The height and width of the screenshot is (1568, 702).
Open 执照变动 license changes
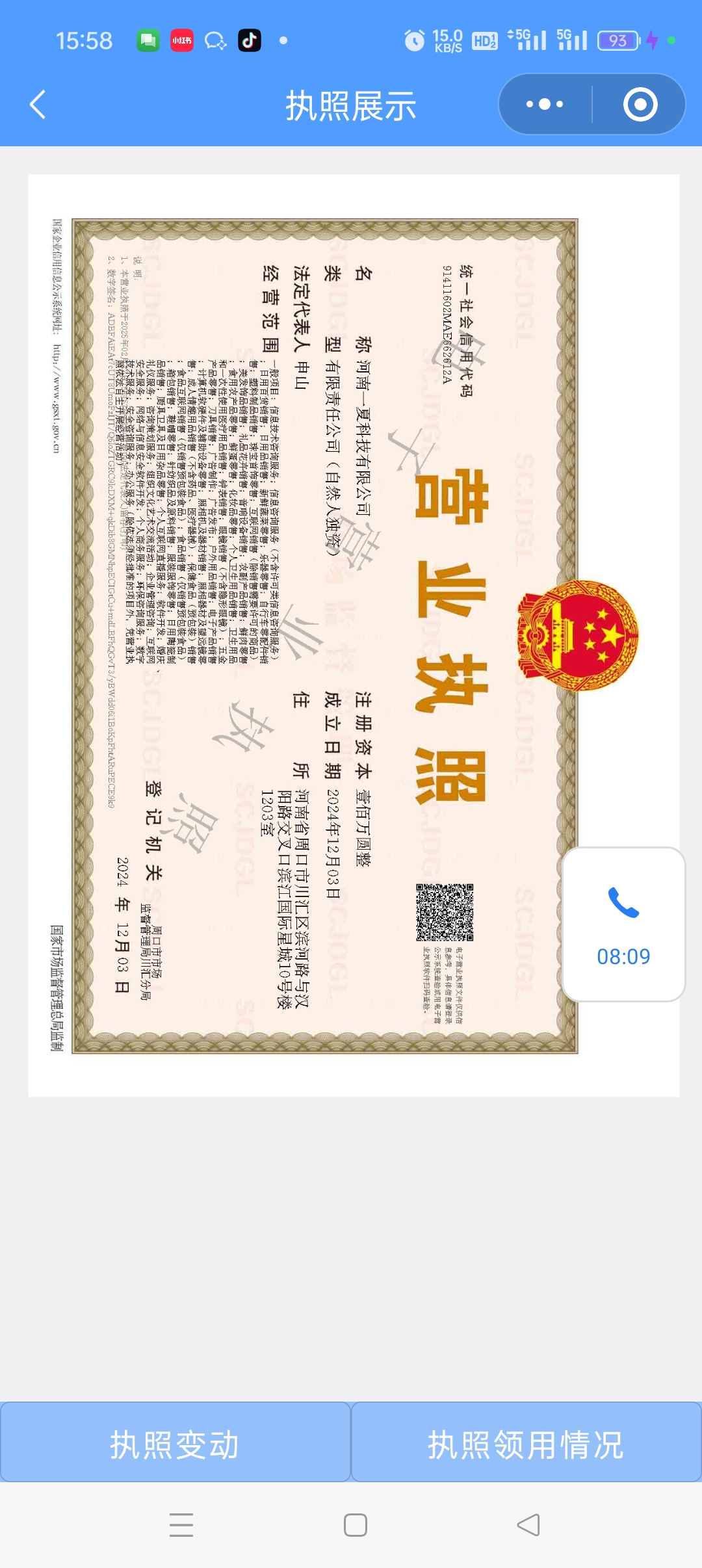[175, 1444]
